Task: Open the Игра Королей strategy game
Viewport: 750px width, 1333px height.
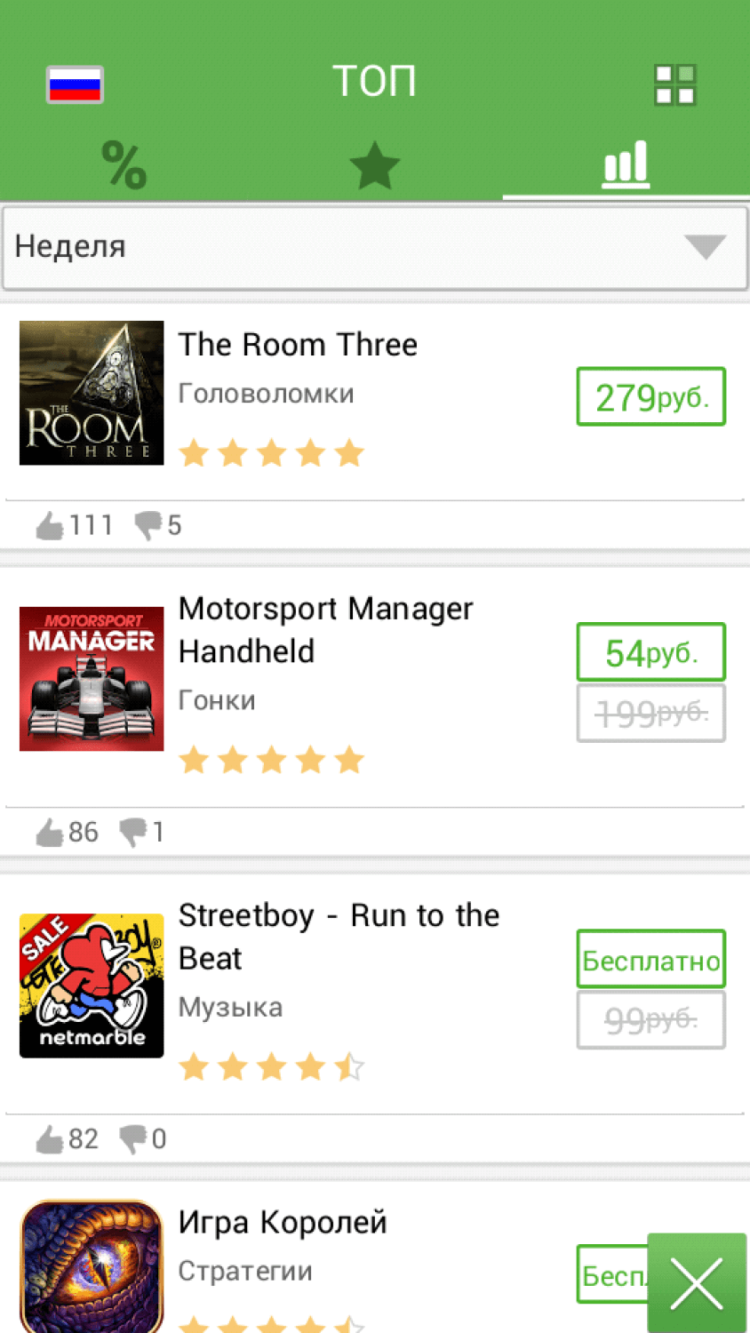Action: 282,1223
